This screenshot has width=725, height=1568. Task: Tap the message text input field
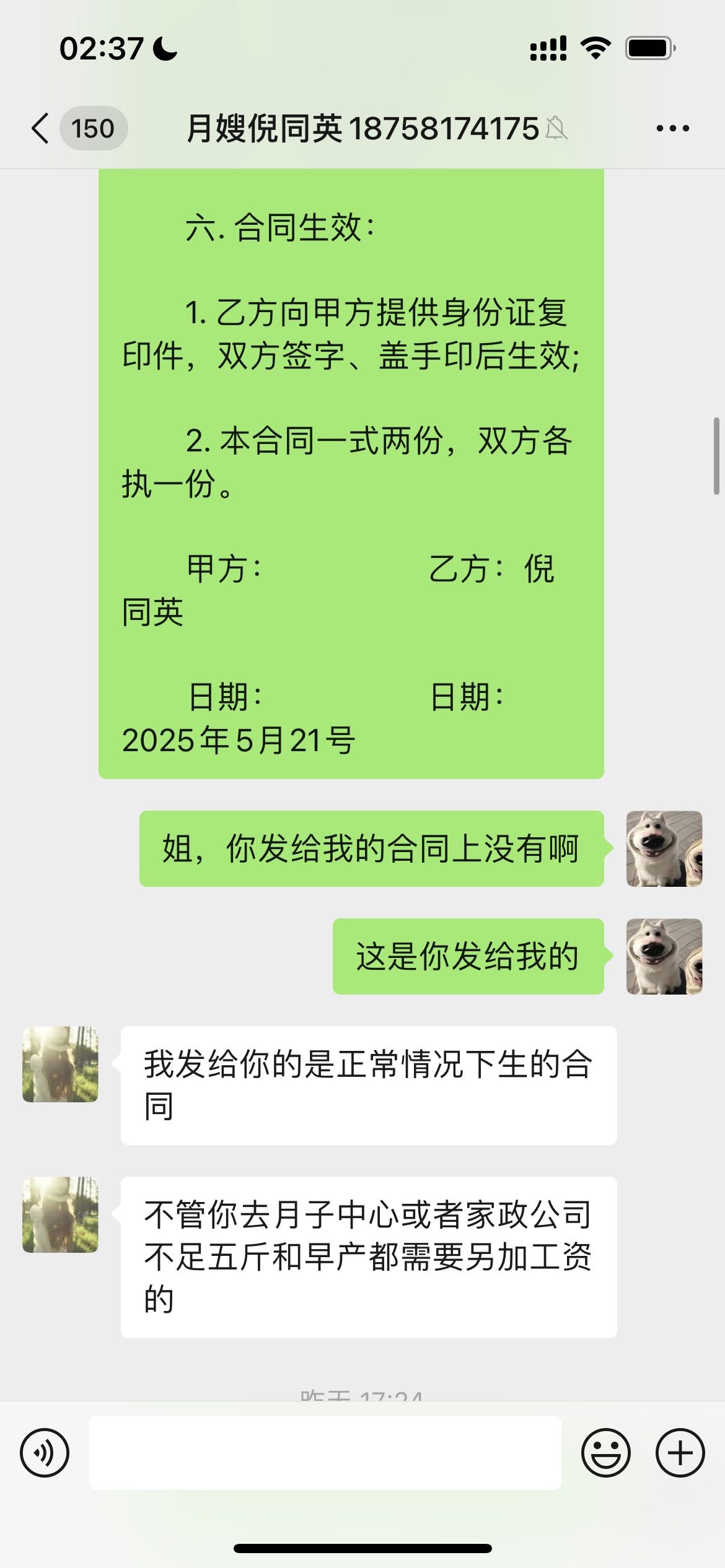pyautogui.click(x=325, y=1453)
